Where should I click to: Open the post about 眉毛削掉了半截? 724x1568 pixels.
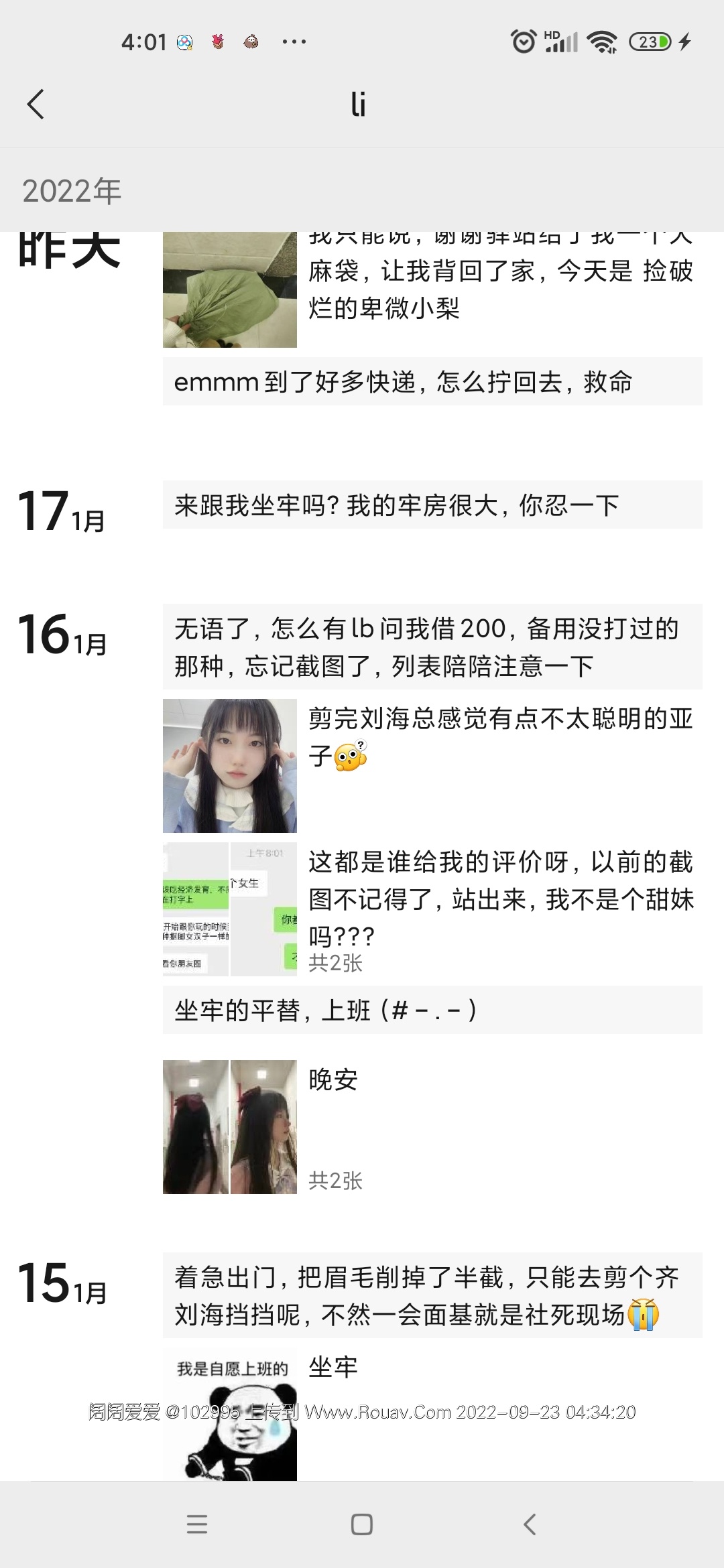point(432,1295)
